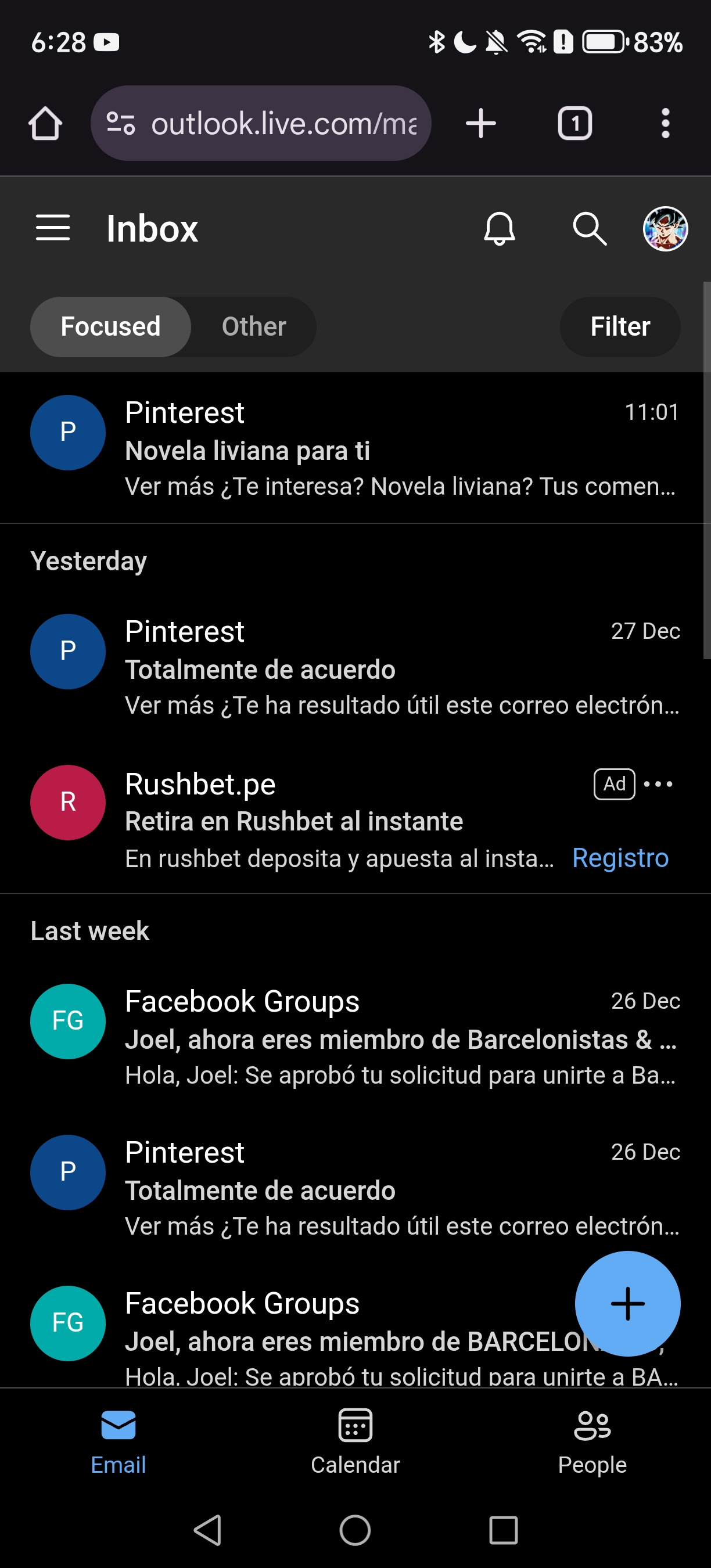Image resolution: width=711 pixels, height=1568 pixels.
Task: Switch to the Focused inbox toggle
Action: [x=110, y=326]
